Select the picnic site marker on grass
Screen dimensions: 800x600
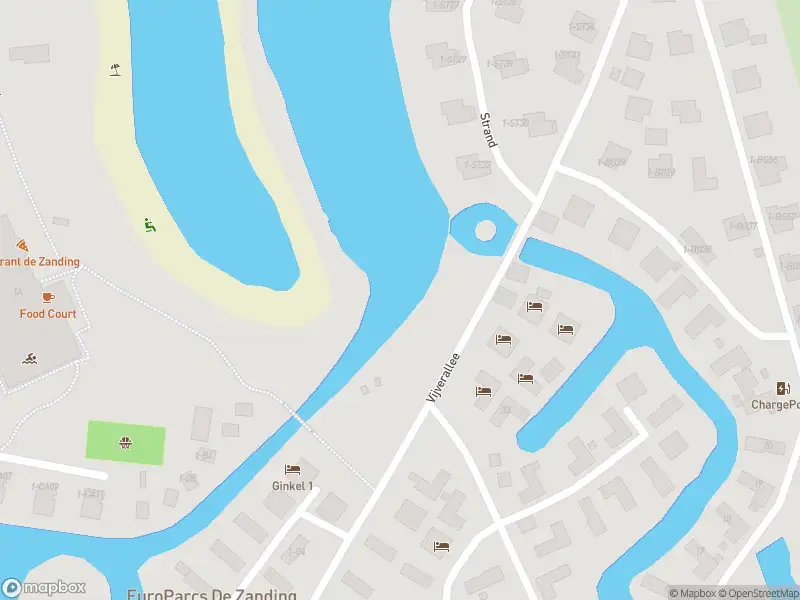(125, 442)
